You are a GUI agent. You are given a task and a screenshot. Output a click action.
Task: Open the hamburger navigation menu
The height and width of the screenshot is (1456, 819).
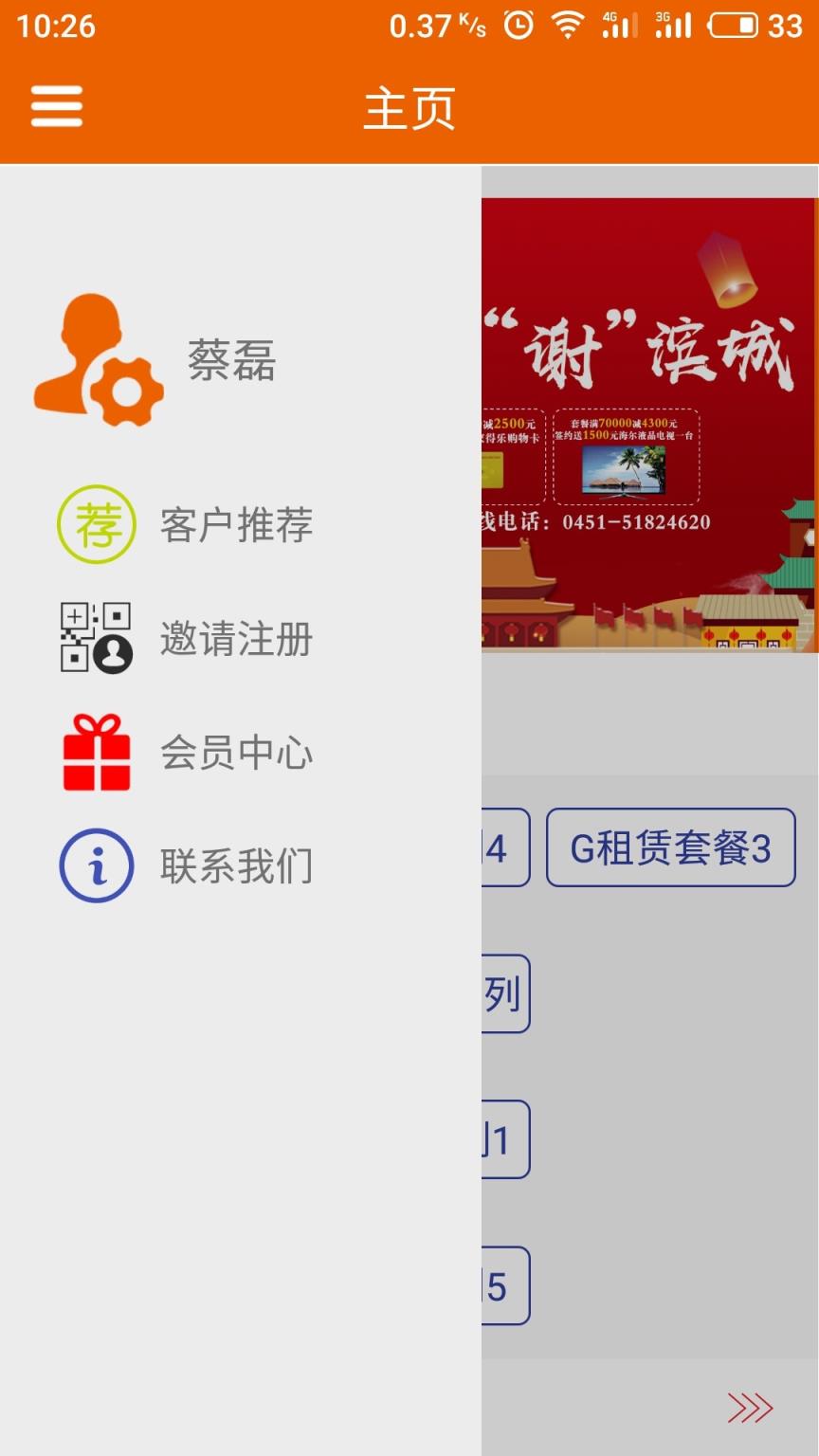coord(56,106)
